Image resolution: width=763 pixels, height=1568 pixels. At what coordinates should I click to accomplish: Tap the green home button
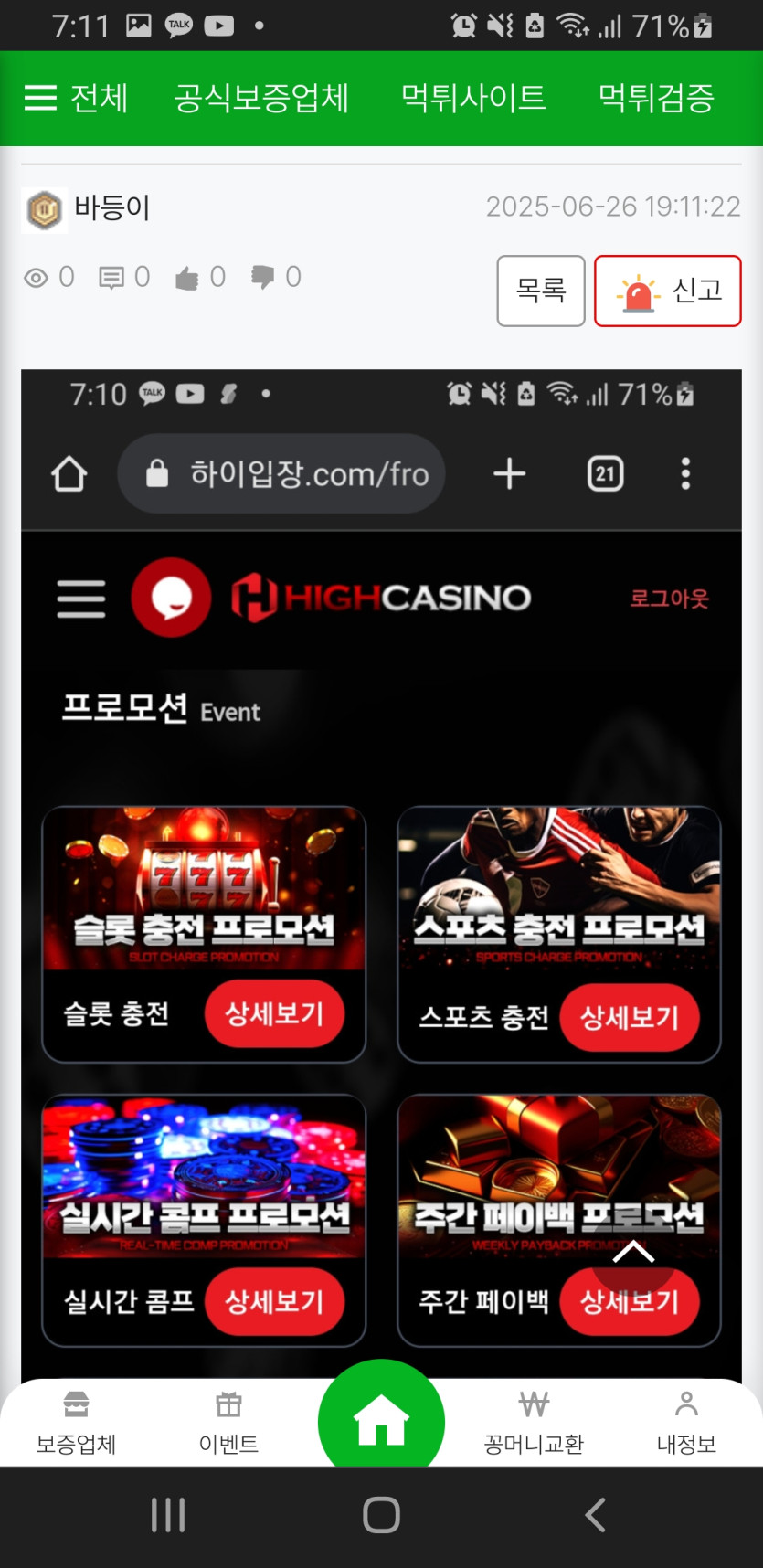point(381,1421)
